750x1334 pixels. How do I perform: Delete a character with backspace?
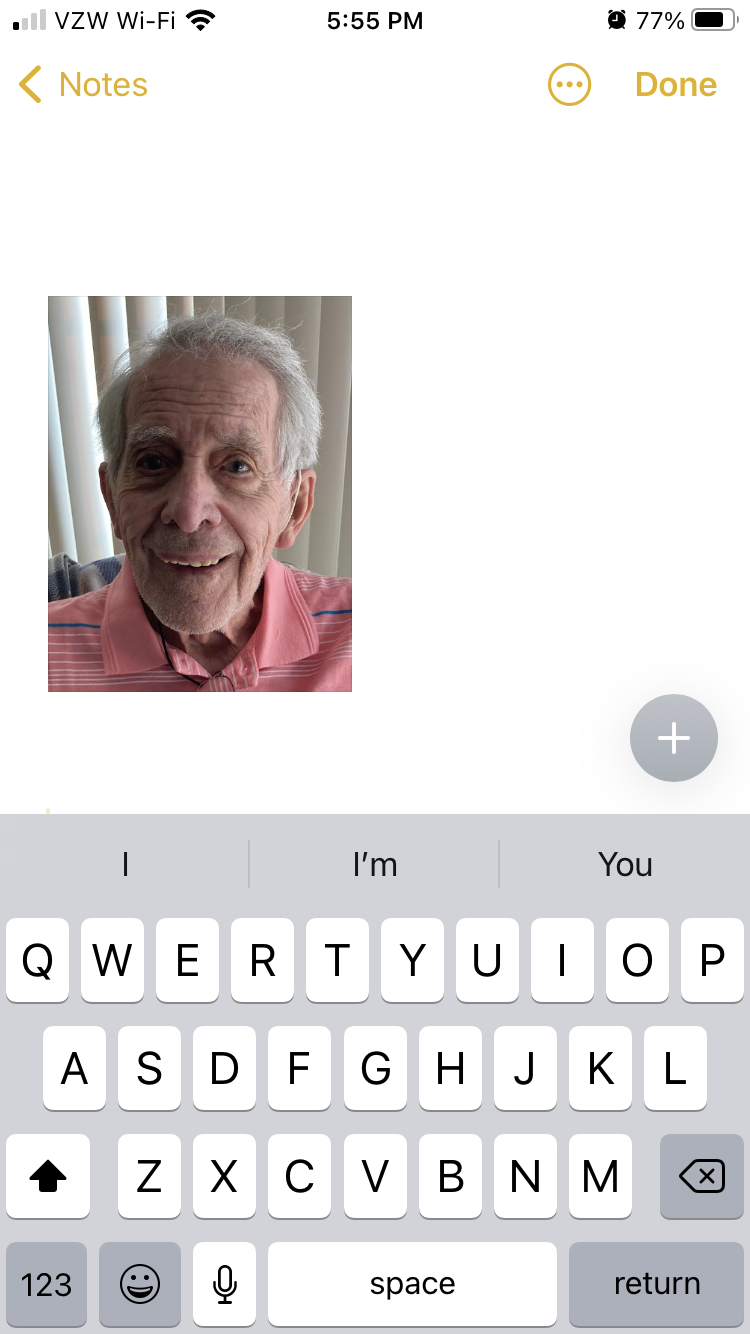point(701,1177)
